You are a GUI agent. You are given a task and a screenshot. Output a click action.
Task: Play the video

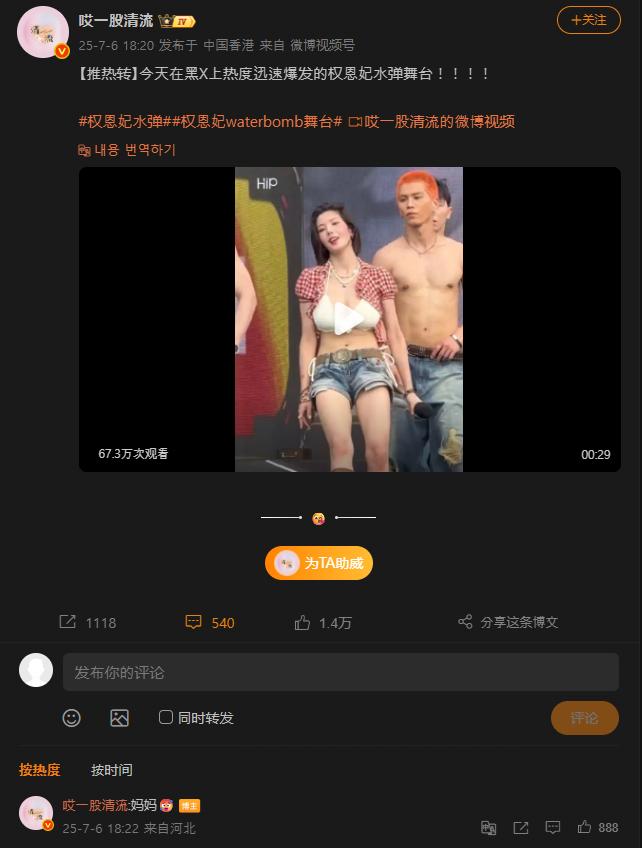click(x=348, y=319)
